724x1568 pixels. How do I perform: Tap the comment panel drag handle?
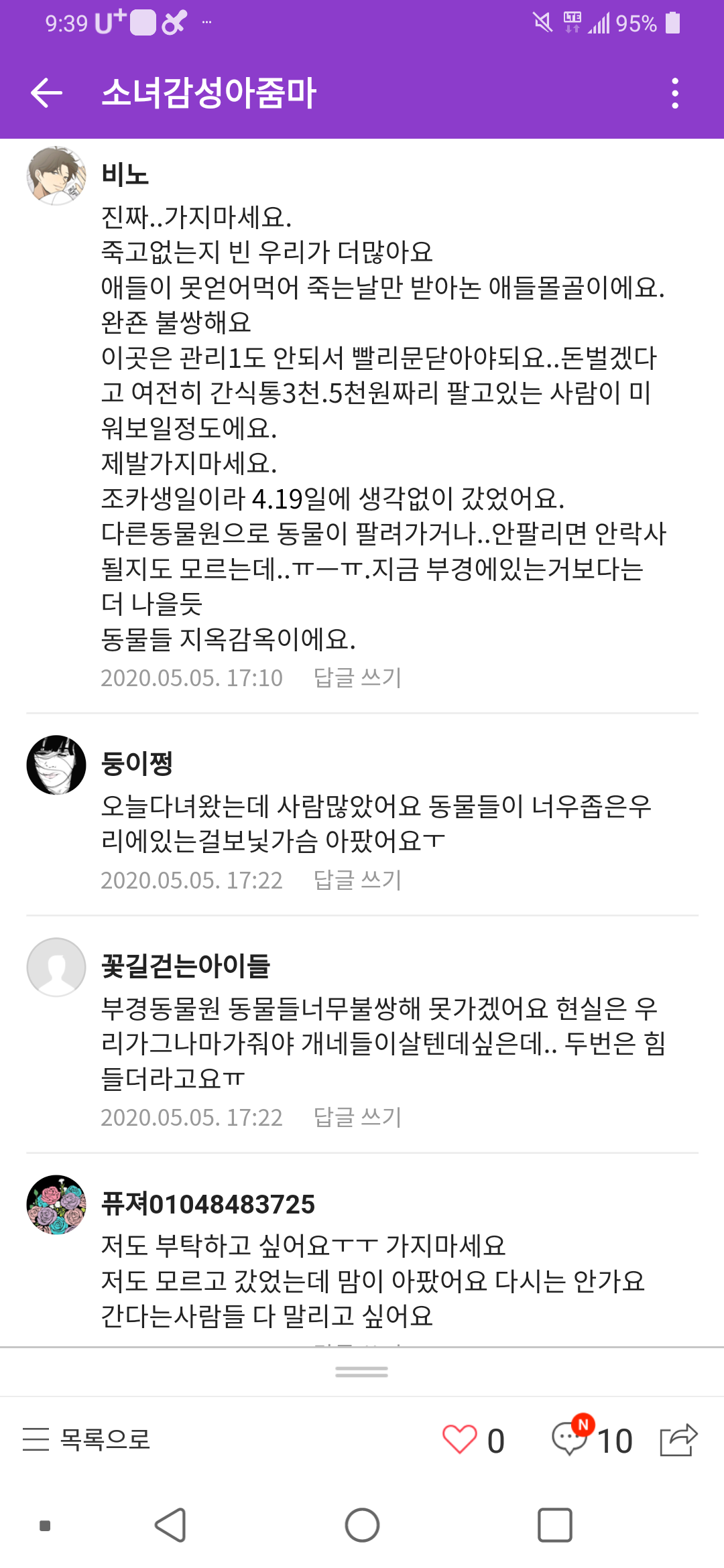click(x=362, y=1372)
